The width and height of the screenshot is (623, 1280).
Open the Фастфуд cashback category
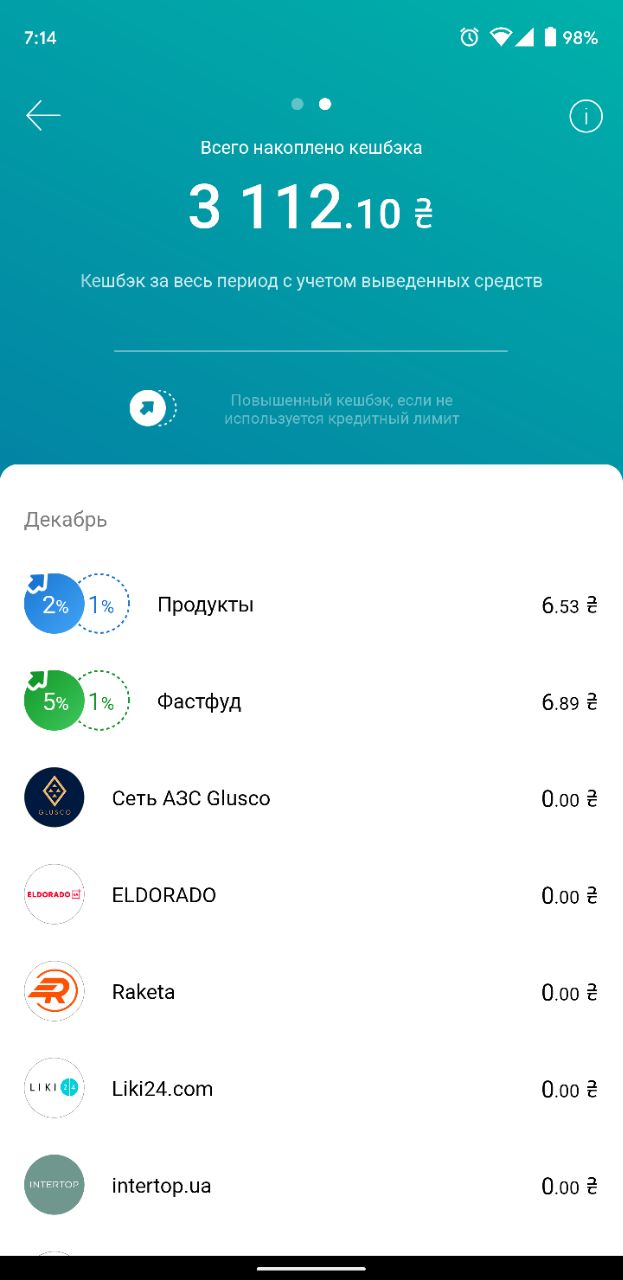coord(311,701)
